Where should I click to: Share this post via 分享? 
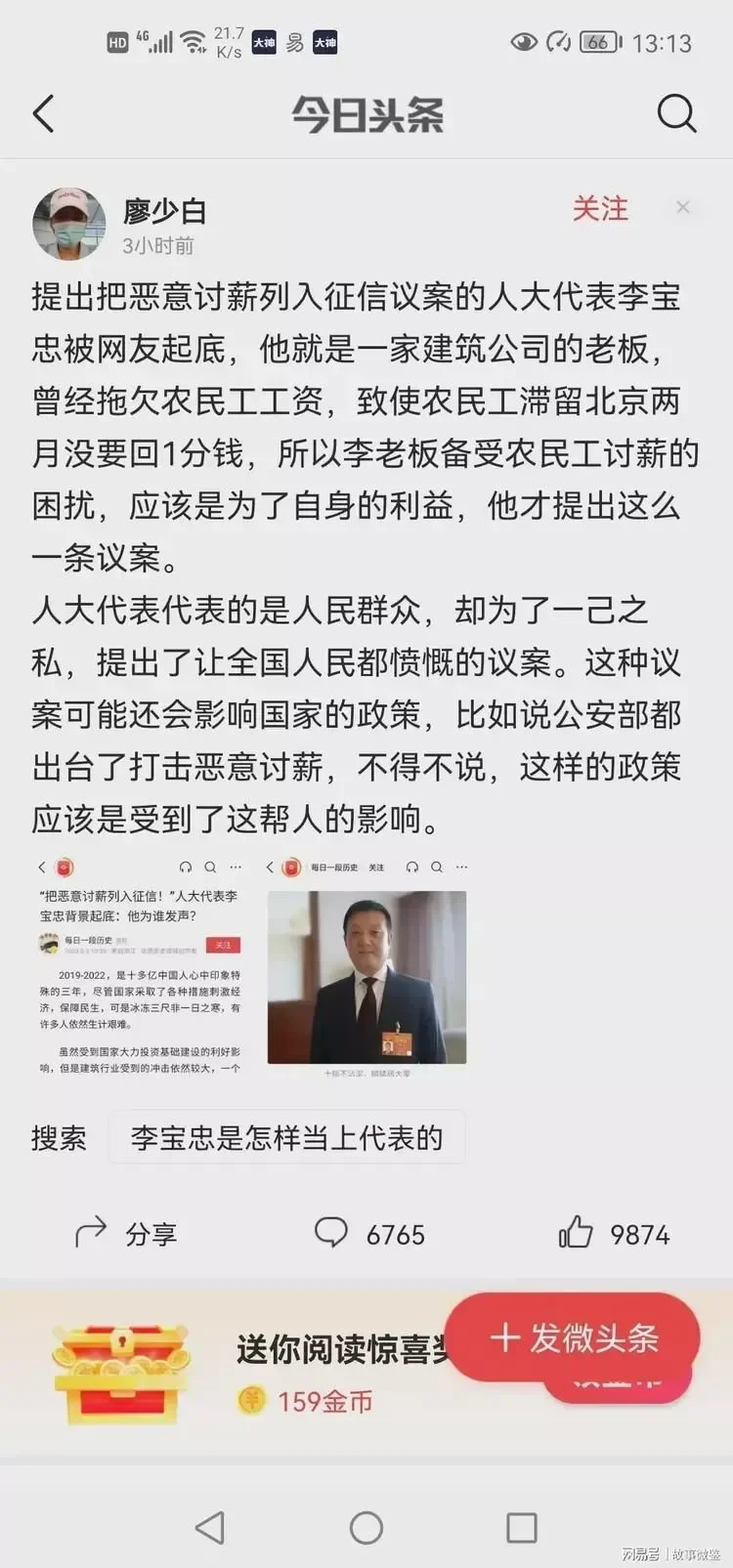coord(126,1233)
